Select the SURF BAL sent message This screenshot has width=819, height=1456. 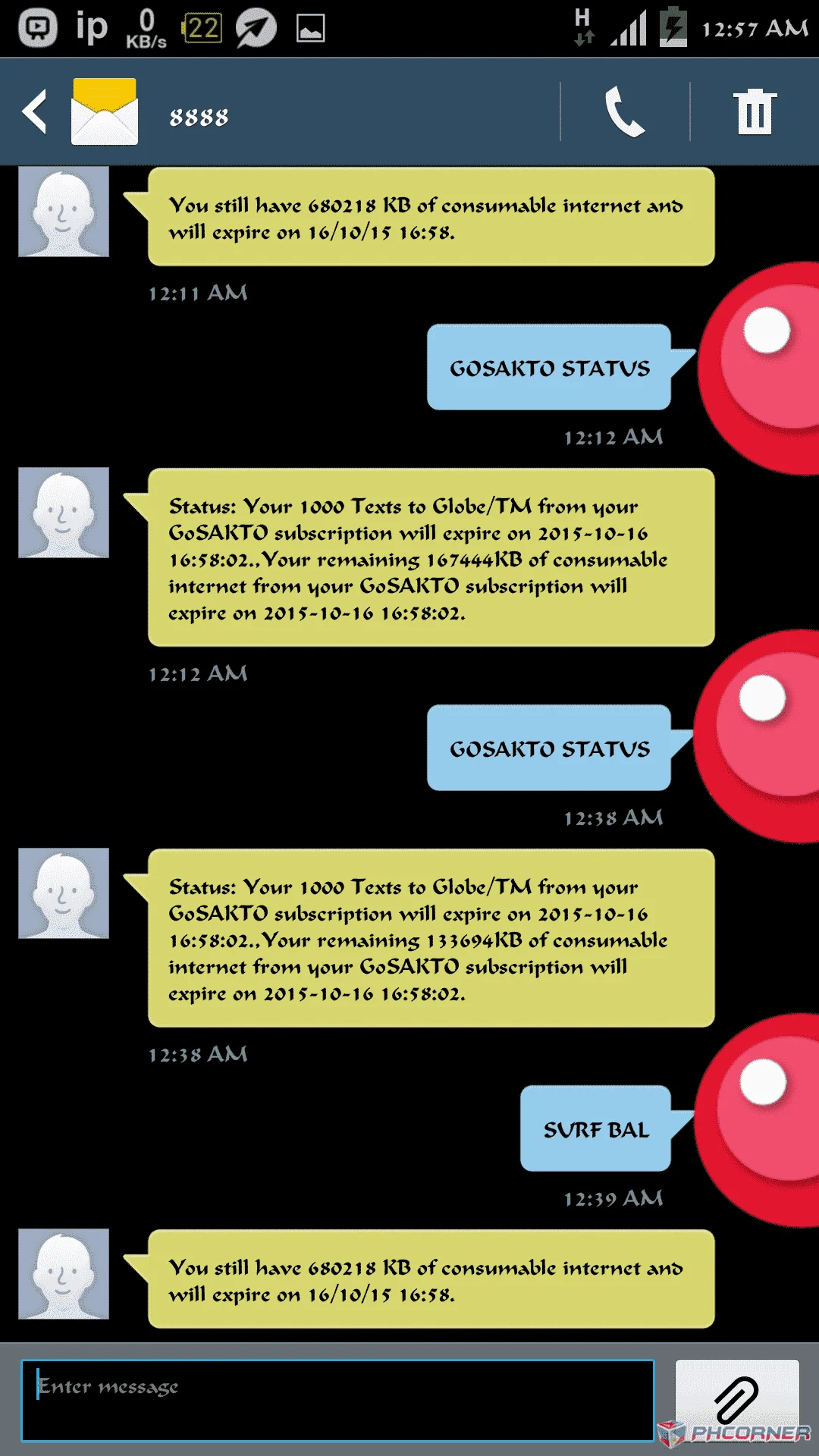(596, 1128)
